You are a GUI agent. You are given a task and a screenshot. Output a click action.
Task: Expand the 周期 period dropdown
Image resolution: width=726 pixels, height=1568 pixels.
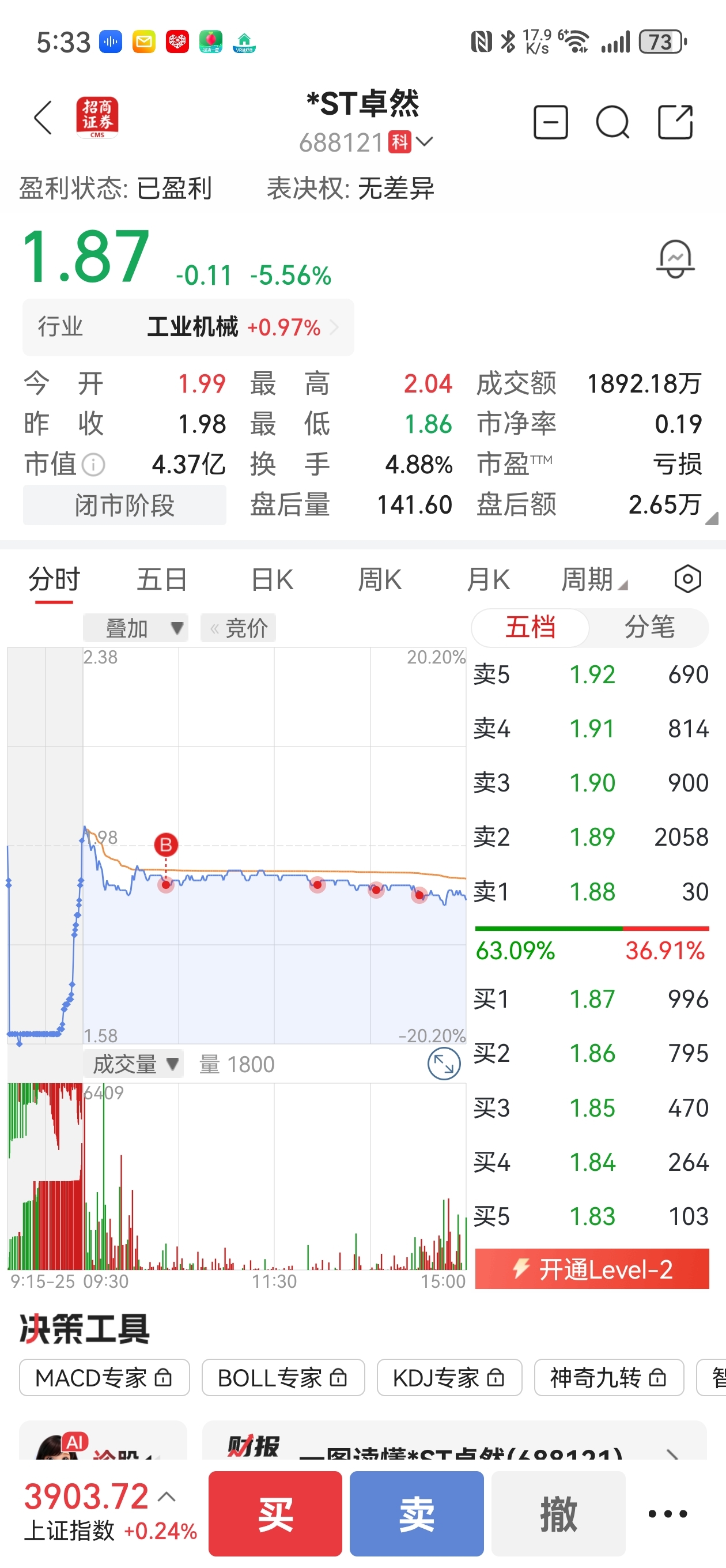[593, 579]
